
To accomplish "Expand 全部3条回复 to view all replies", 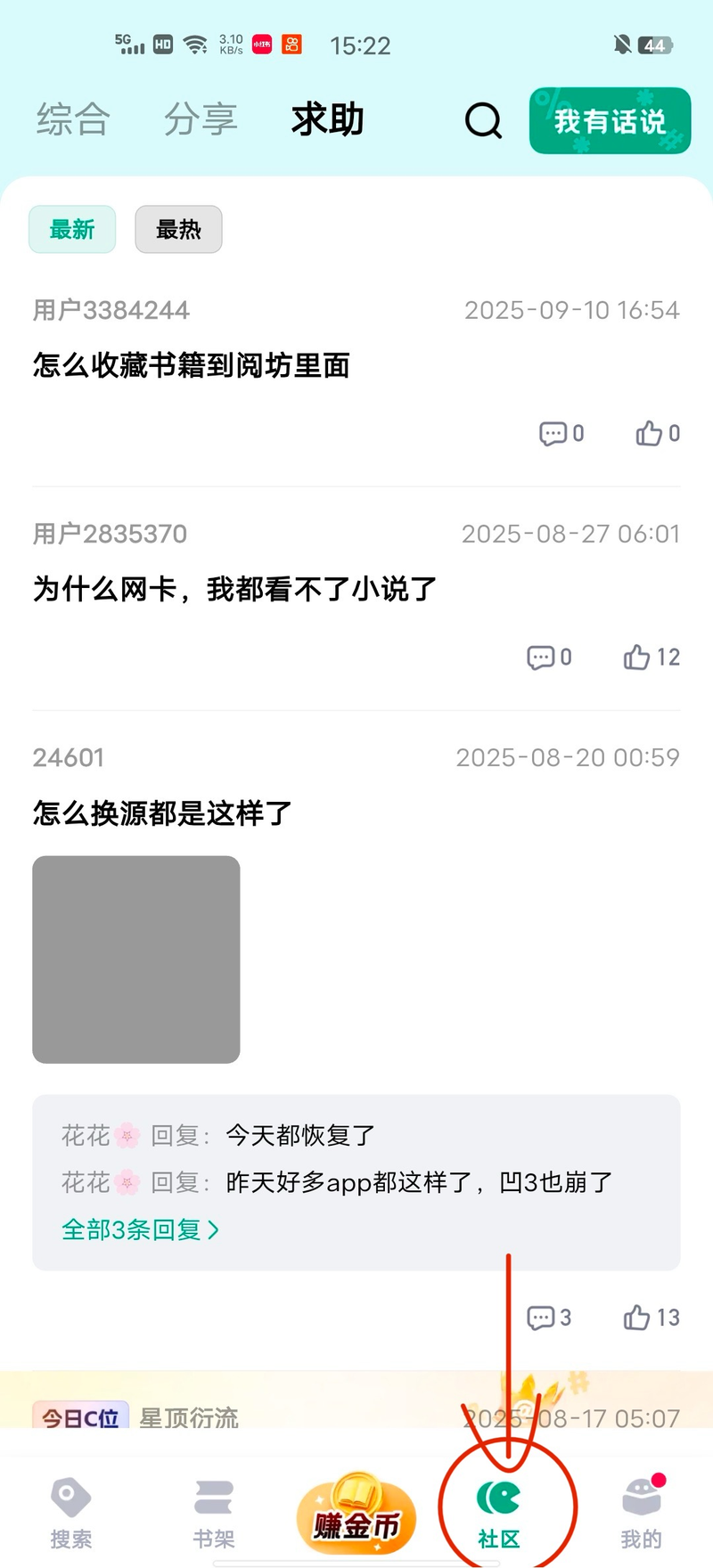I will click(131, 1229).
